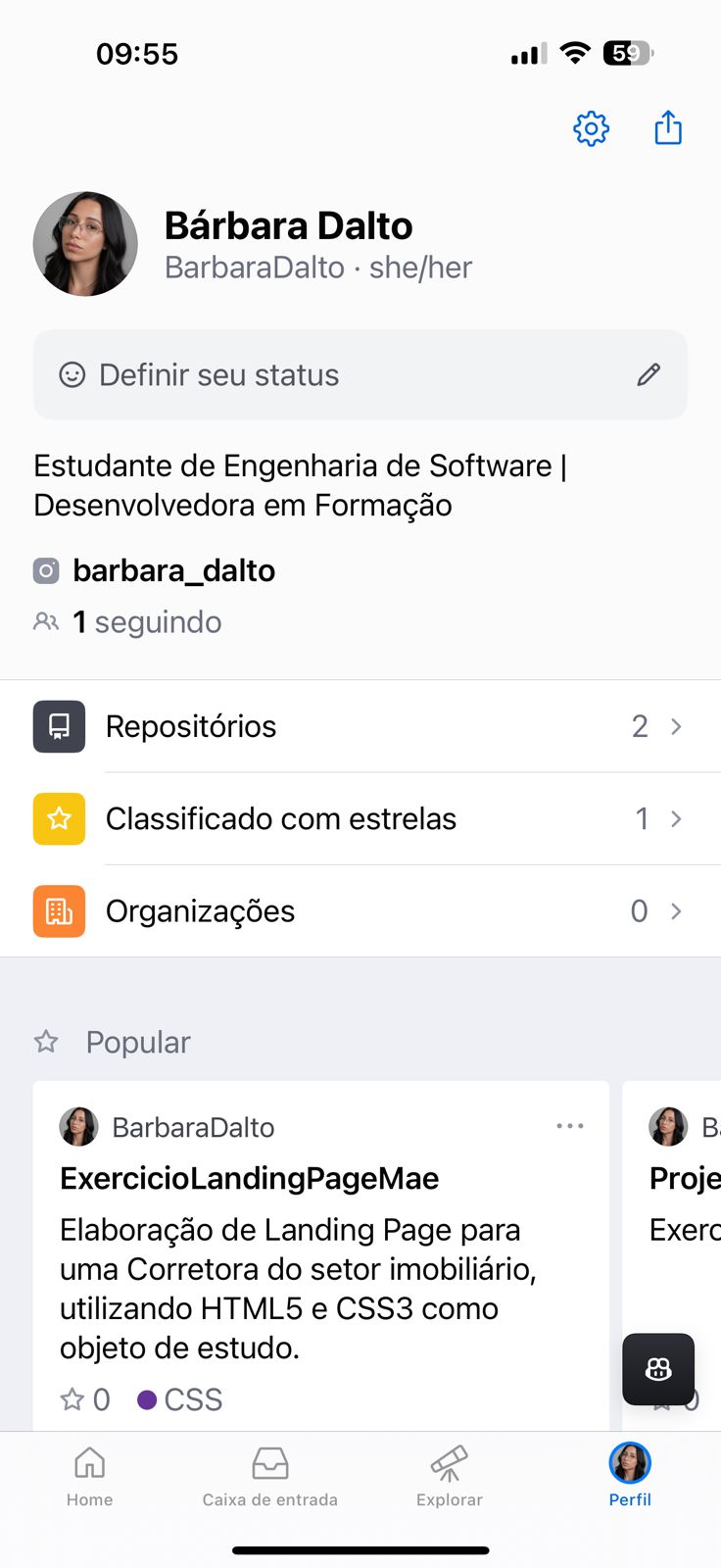Expand the Organizações row
Screen dimensions: 721x1568
[x=675, y=910]
